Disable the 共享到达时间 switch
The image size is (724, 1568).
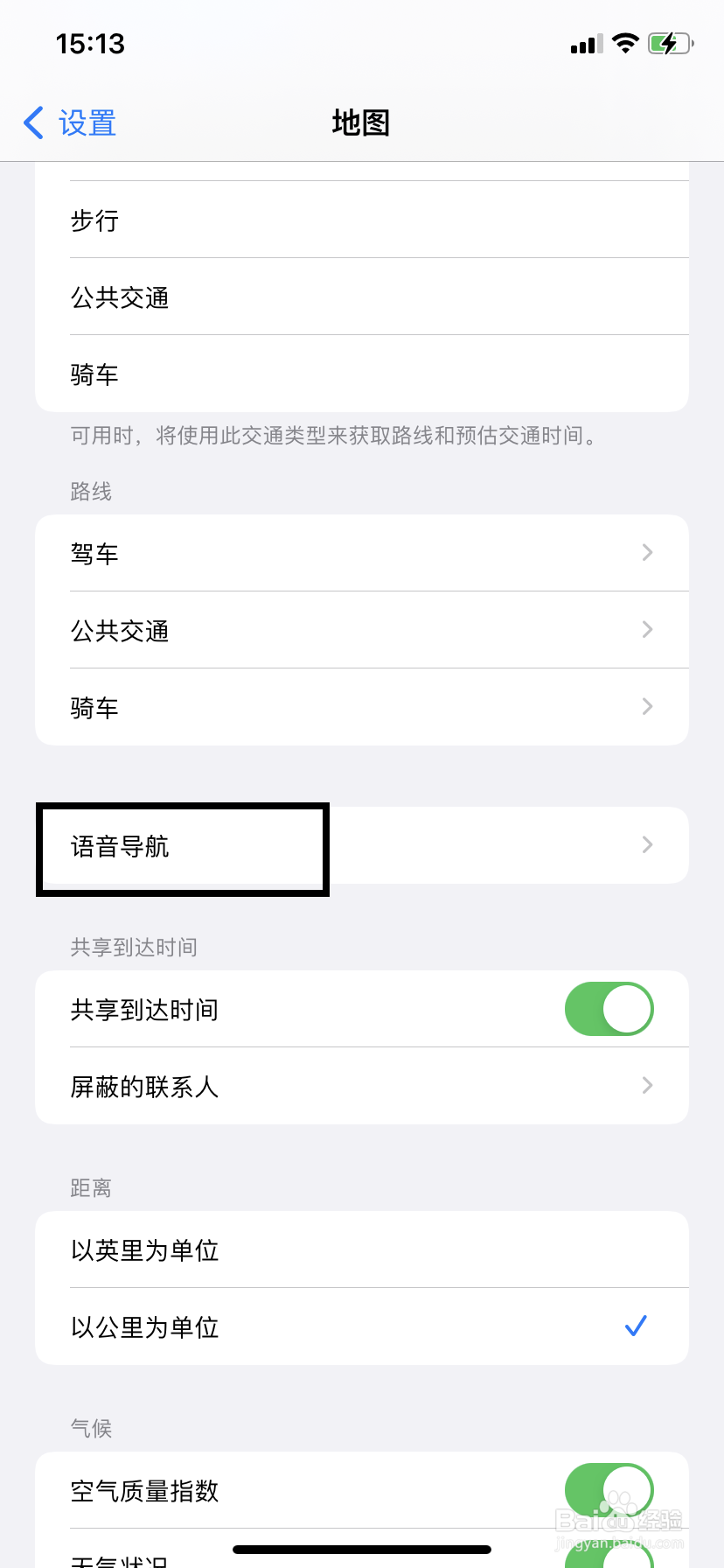pos(609,1009)
